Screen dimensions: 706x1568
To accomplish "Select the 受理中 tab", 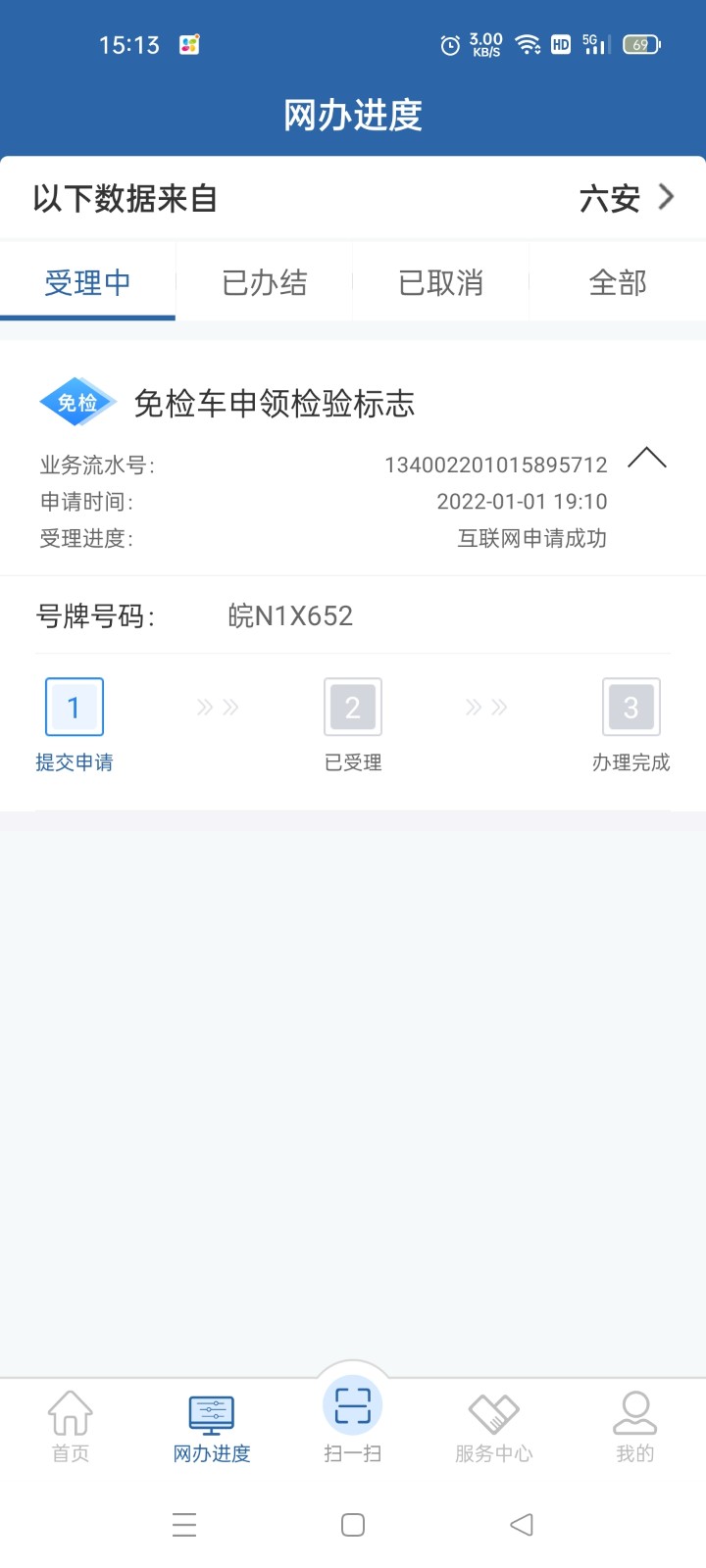I will pyautogui.click(x=87, y=283).
